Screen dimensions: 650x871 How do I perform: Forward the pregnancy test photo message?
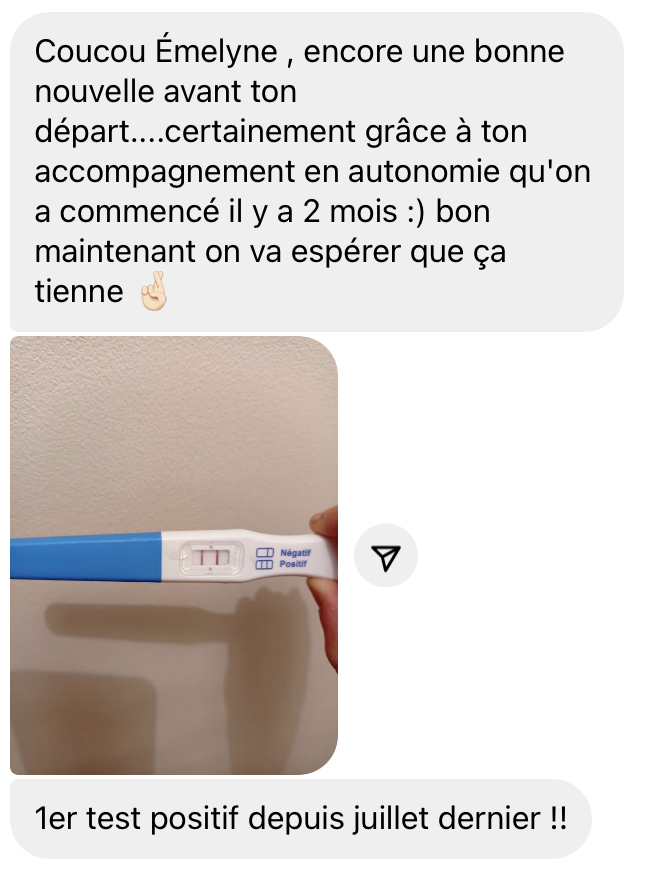(x=385, y=556)
